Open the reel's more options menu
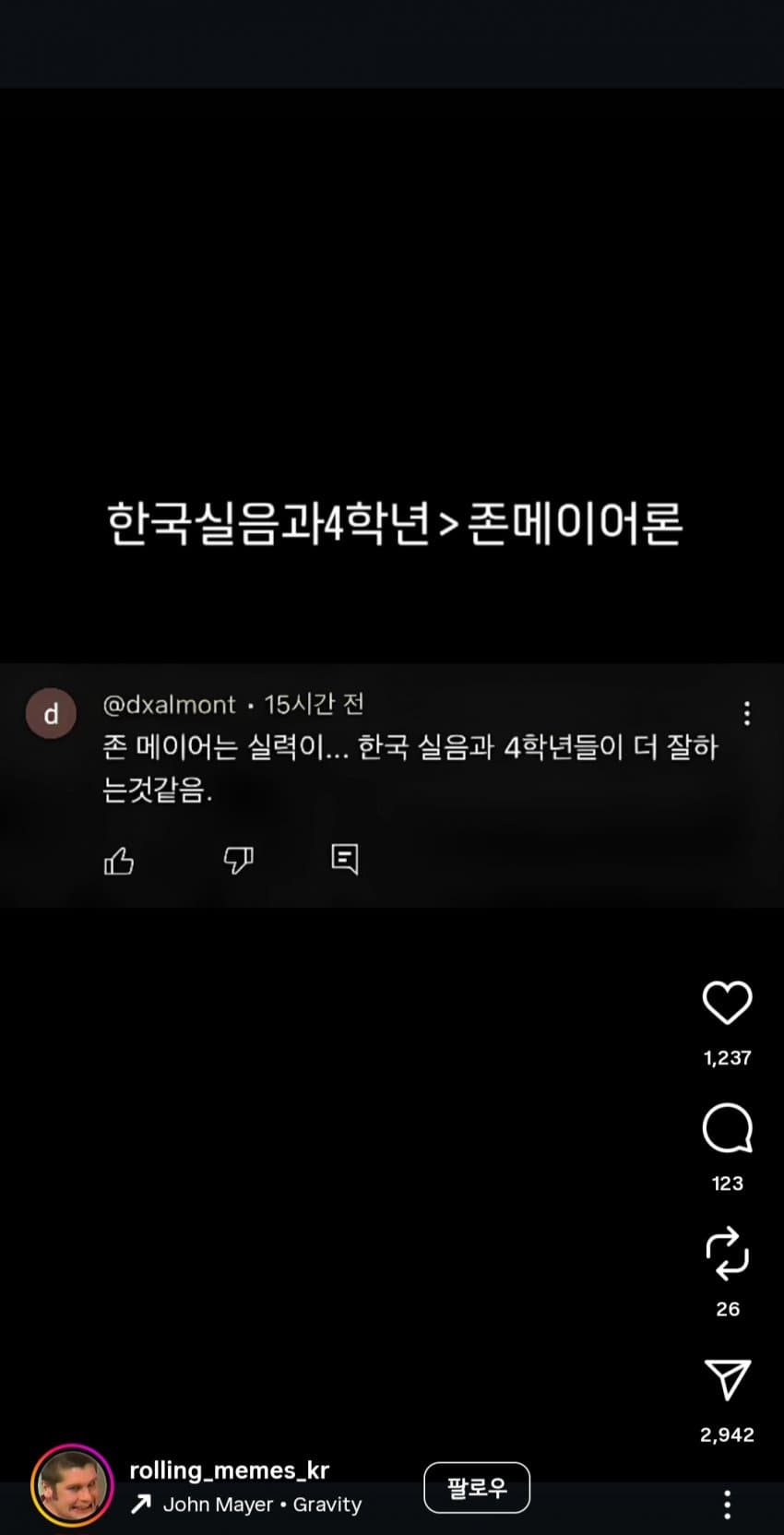This screenshot has width=784, height=1535. coord(727,1505)
